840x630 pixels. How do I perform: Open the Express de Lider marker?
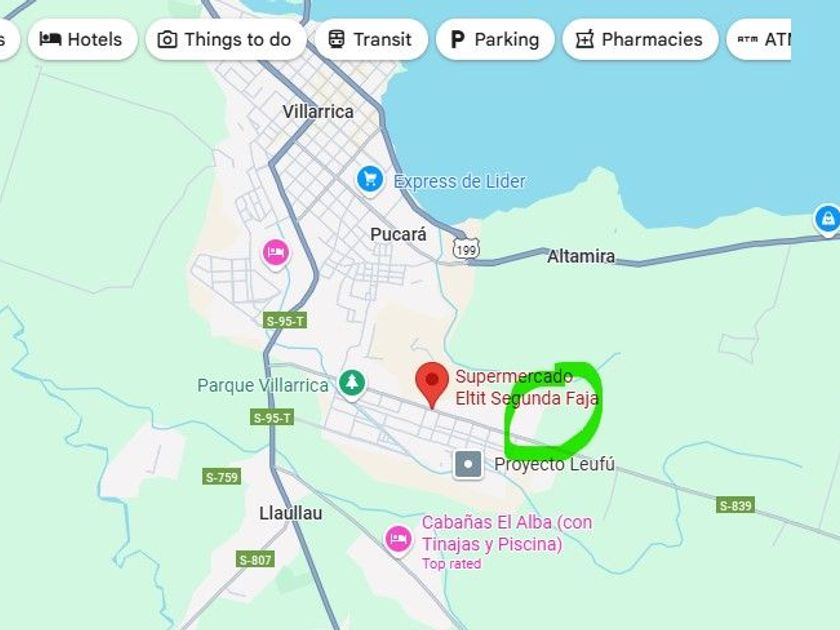[x=370, y=180]
